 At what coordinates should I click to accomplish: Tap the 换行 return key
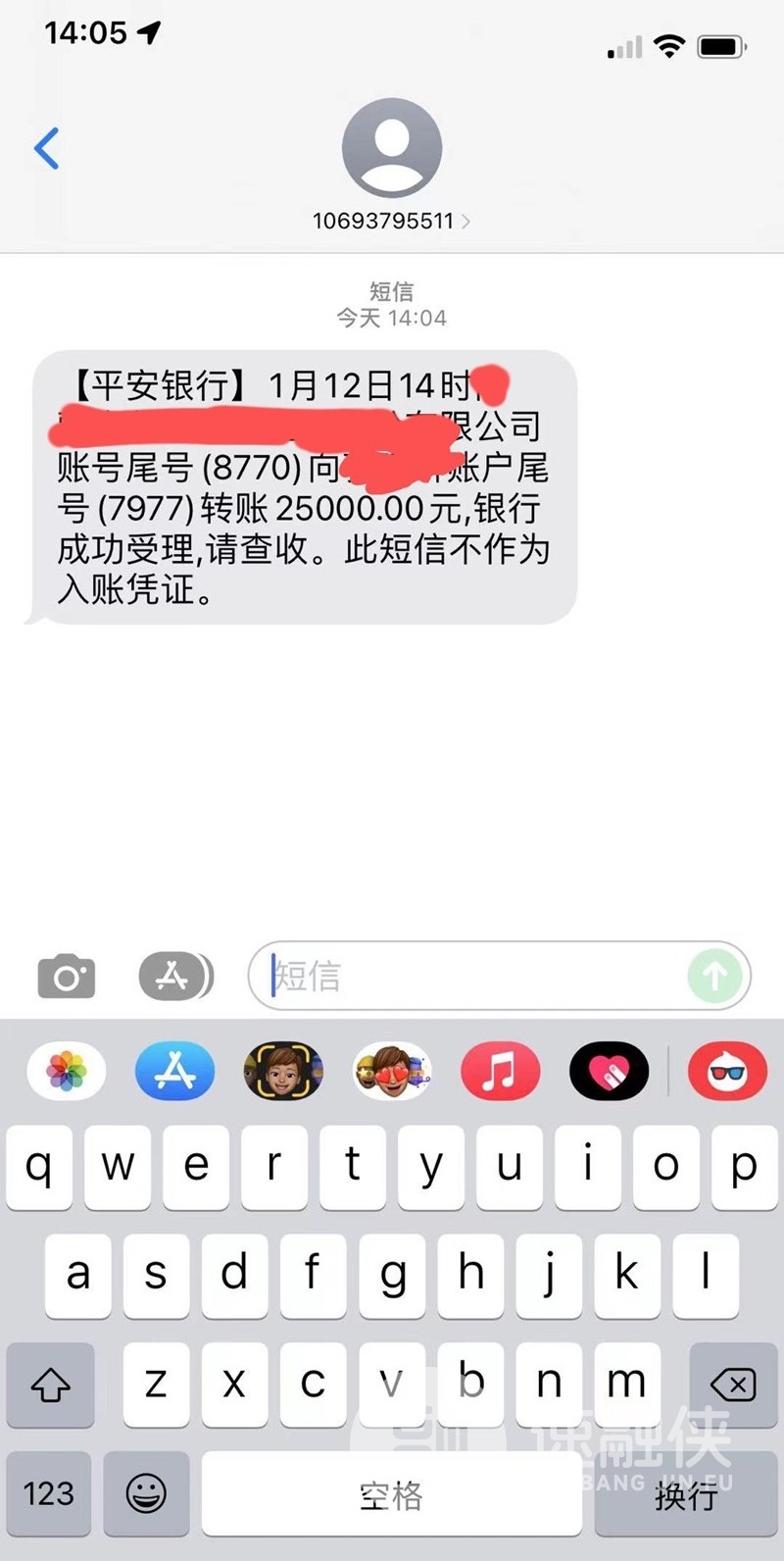tap(685, 1493)
